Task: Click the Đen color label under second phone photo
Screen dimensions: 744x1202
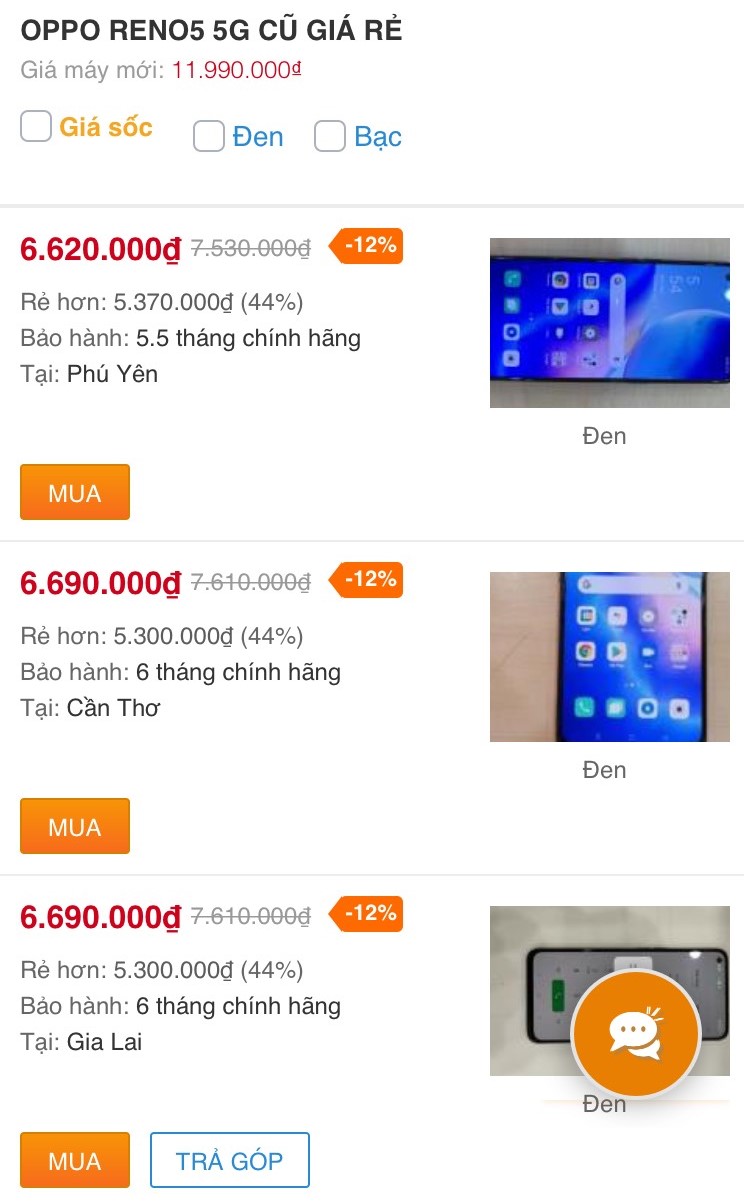Action: click(605, 770)
